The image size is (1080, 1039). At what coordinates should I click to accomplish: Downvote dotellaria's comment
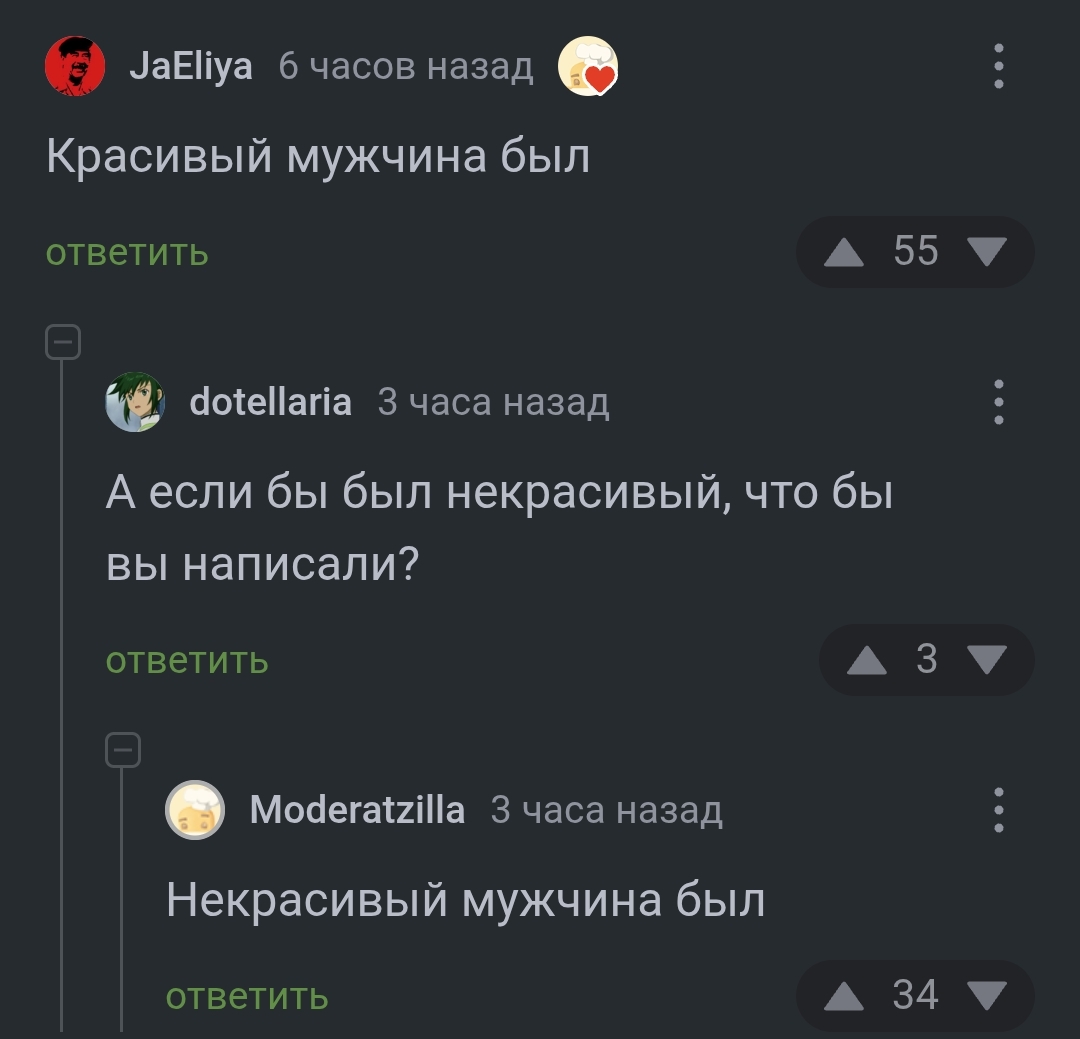click(987, 660)
